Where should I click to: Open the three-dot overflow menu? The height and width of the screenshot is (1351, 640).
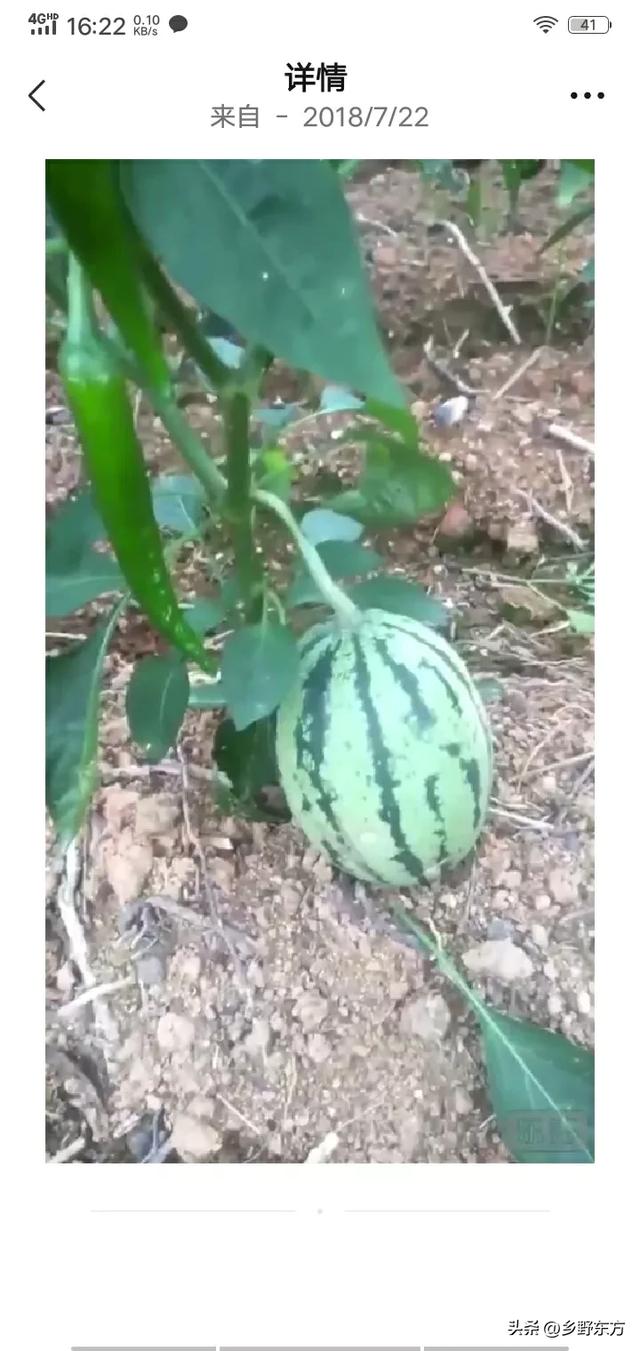[587, 96]
